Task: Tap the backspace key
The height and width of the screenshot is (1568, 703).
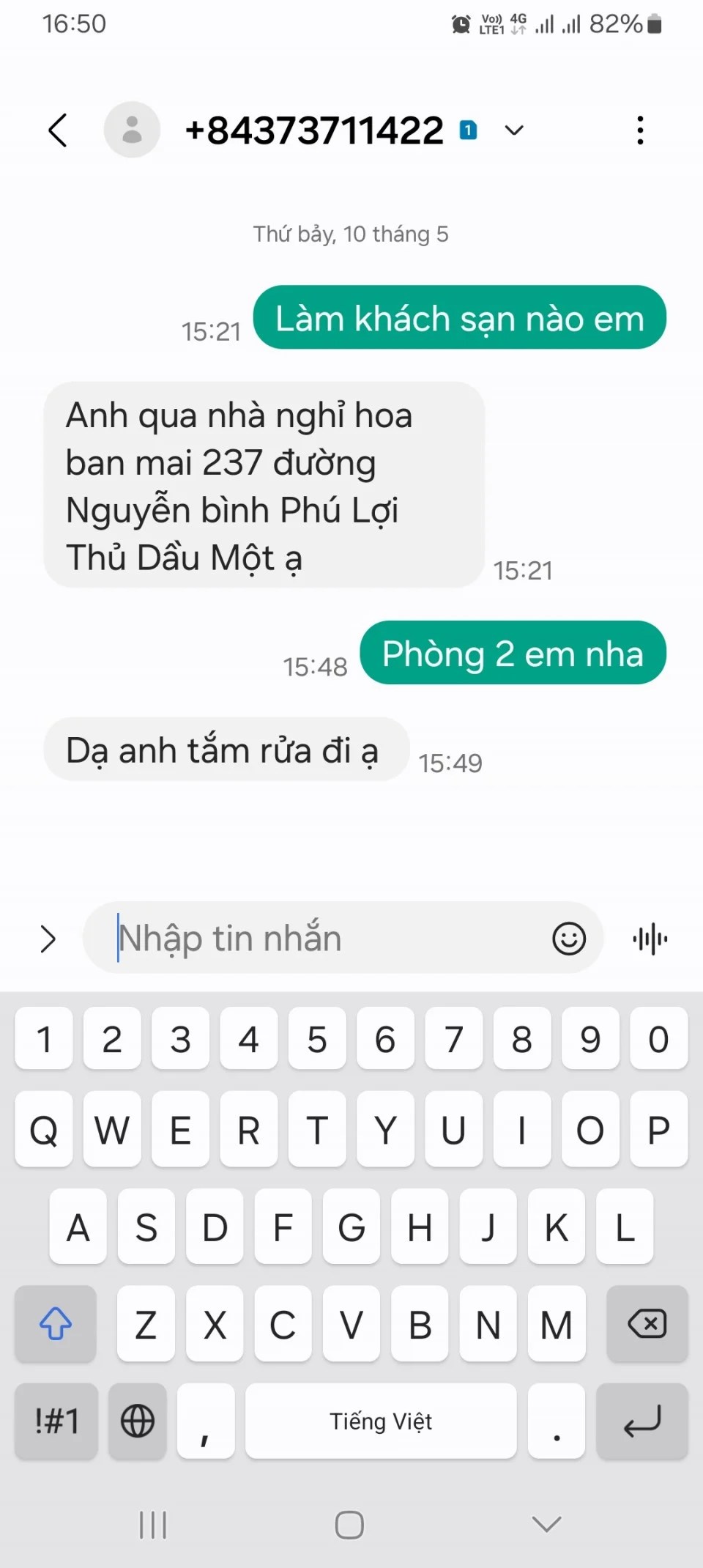Action: (x=647, y=1324)
